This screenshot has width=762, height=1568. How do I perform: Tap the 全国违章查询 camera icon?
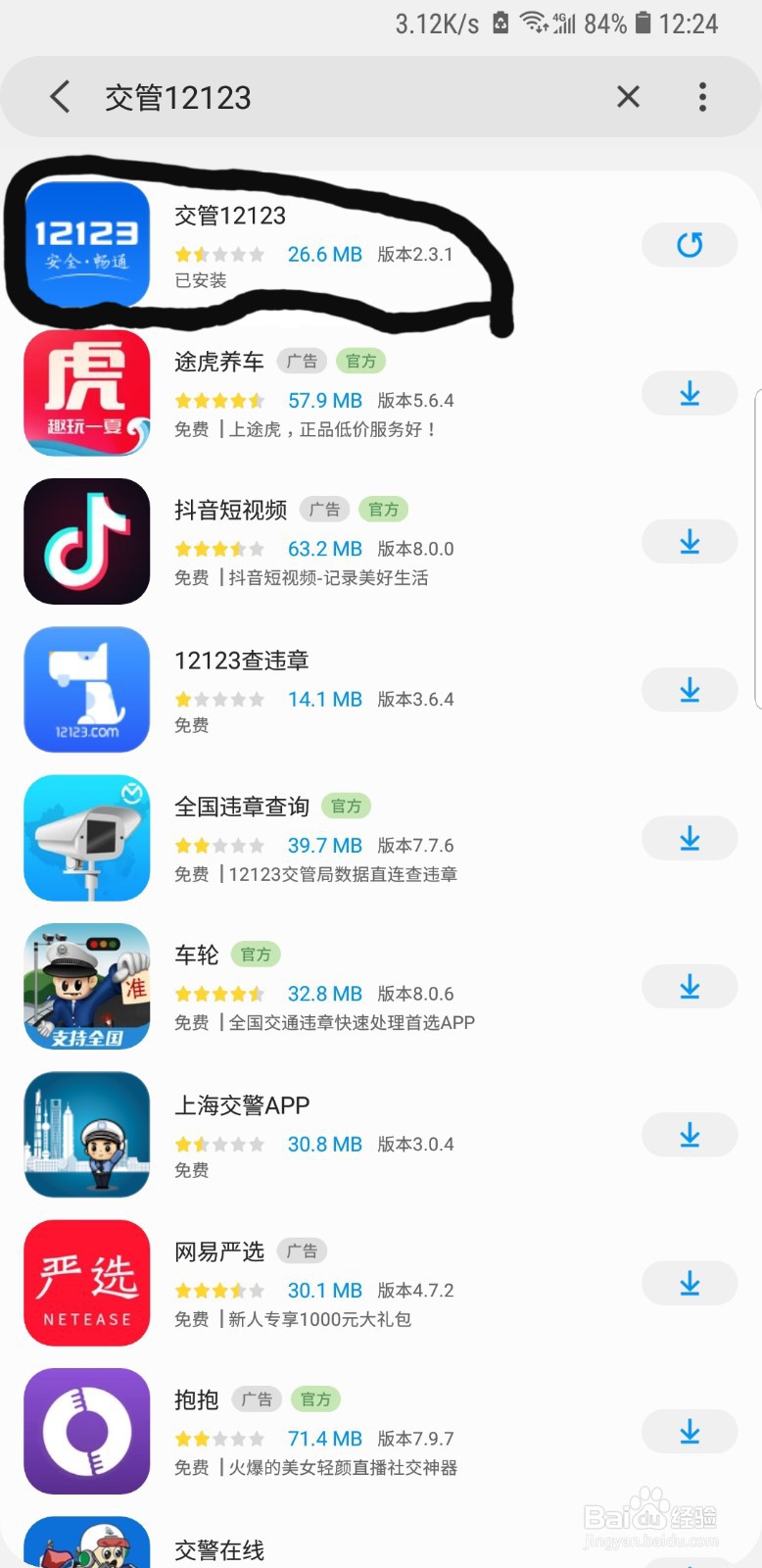86,838
